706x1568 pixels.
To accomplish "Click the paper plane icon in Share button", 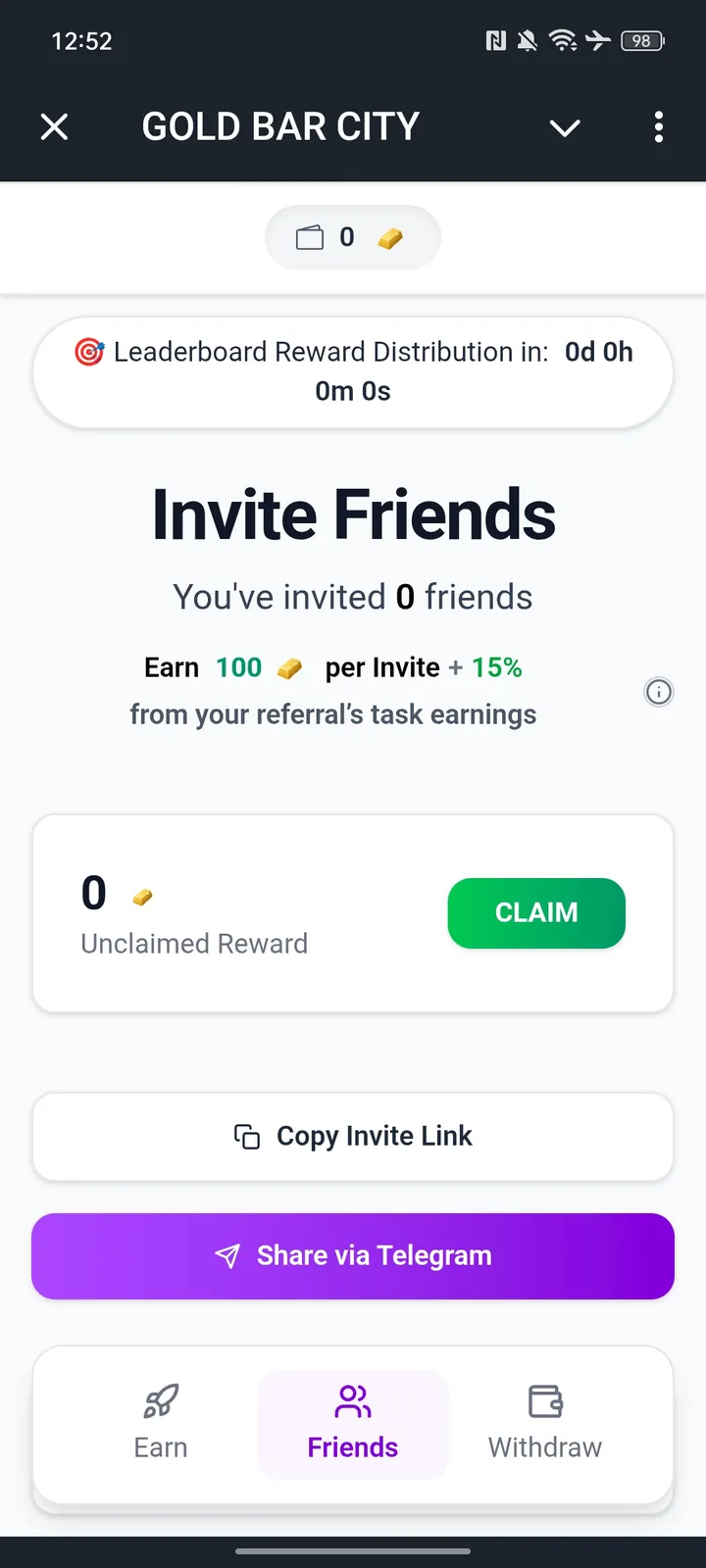I will 227,1255.
